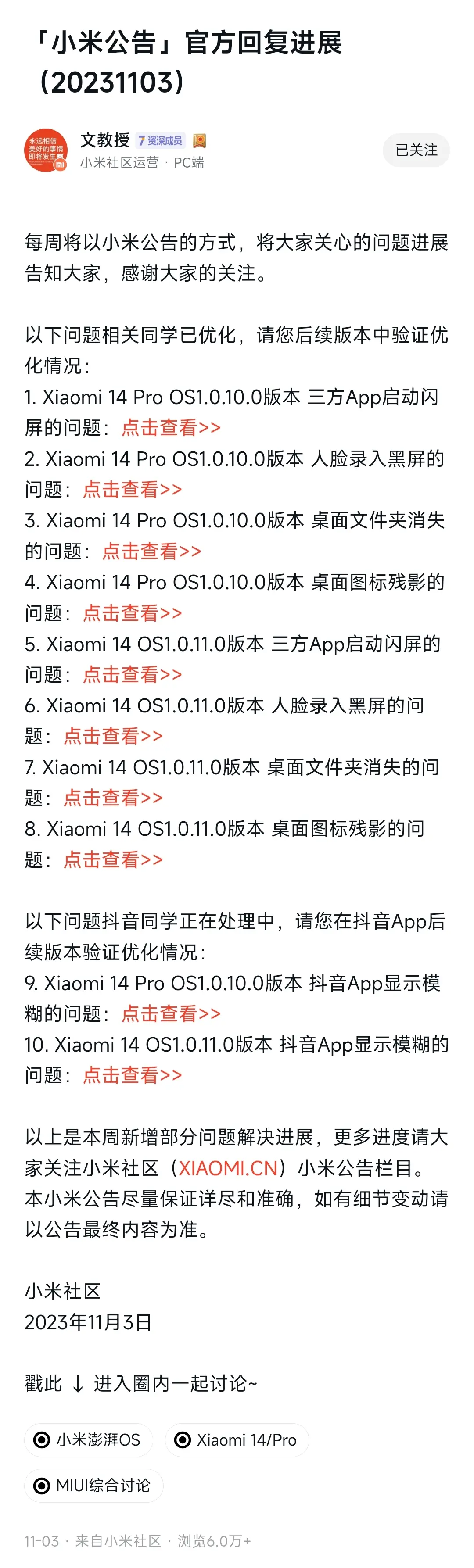
Task: Open item 9's 点击查看 link (14 Pro 抖音App显示模糊)
Action: 171,1013
